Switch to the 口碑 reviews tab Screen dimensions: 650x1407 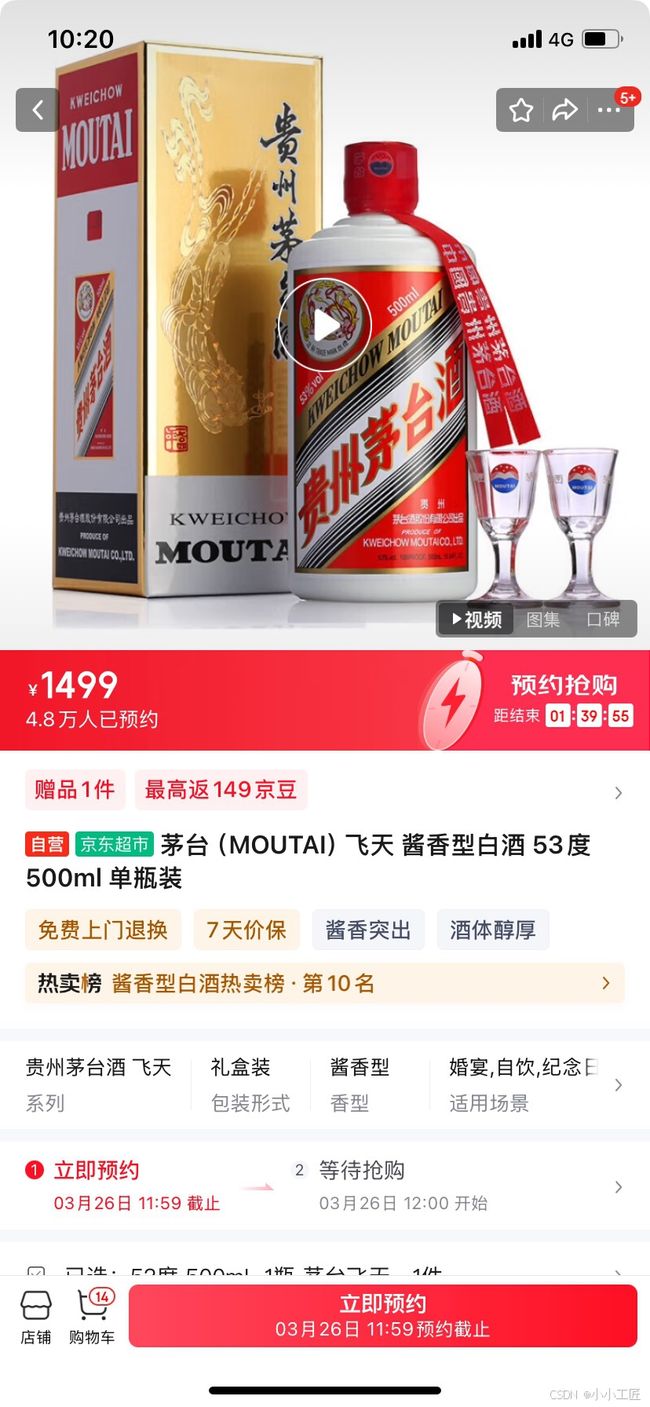603,619
